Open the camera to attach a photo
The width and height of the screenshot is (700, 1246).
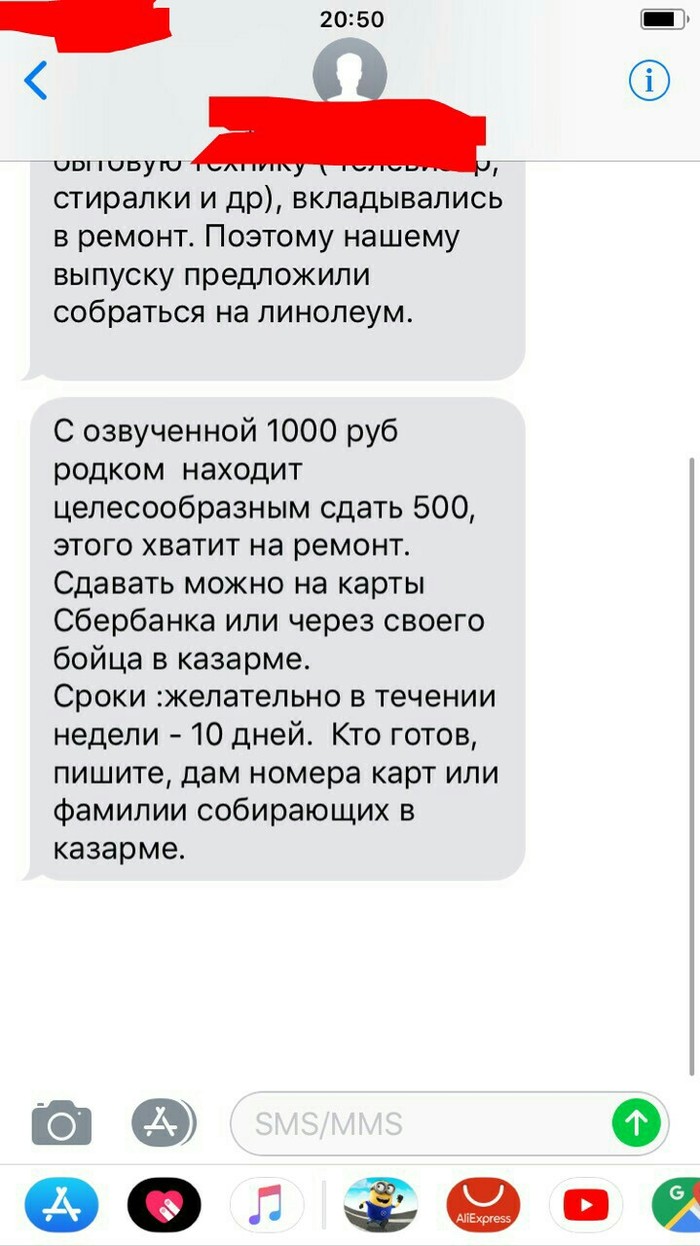point(61,1123)
